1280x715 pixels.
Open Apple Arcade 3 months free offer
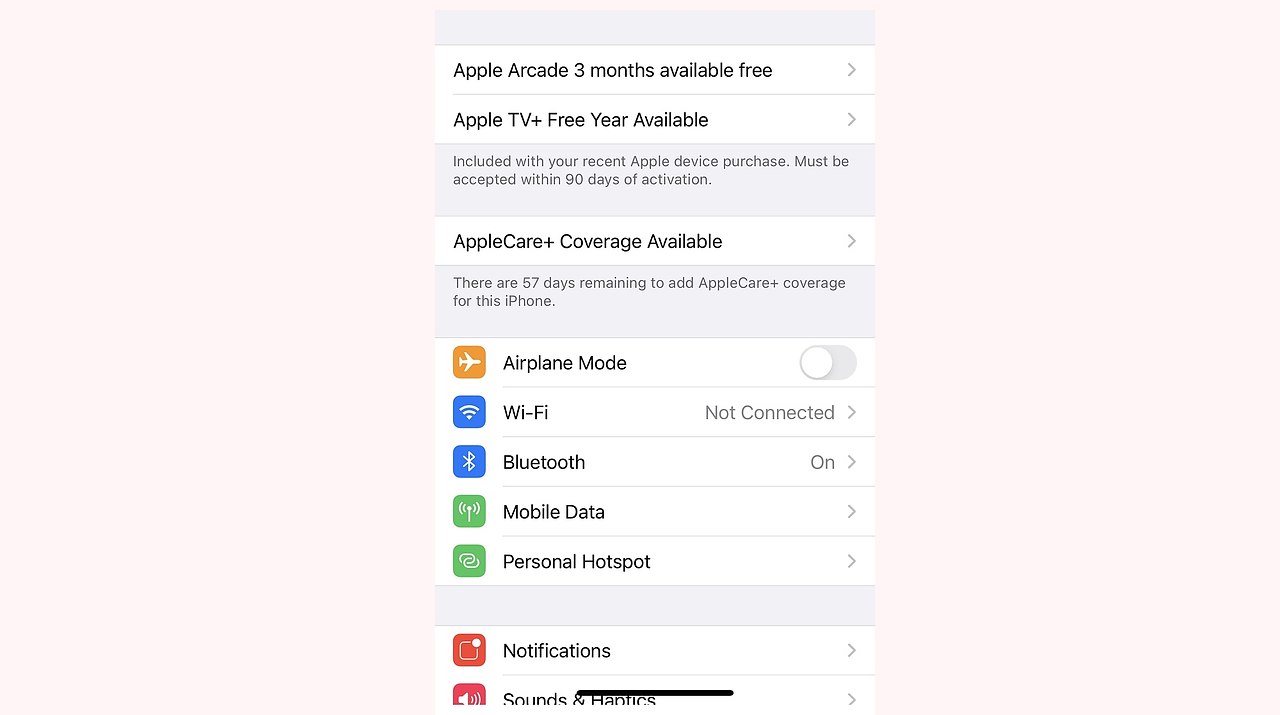tap(654, 70)
